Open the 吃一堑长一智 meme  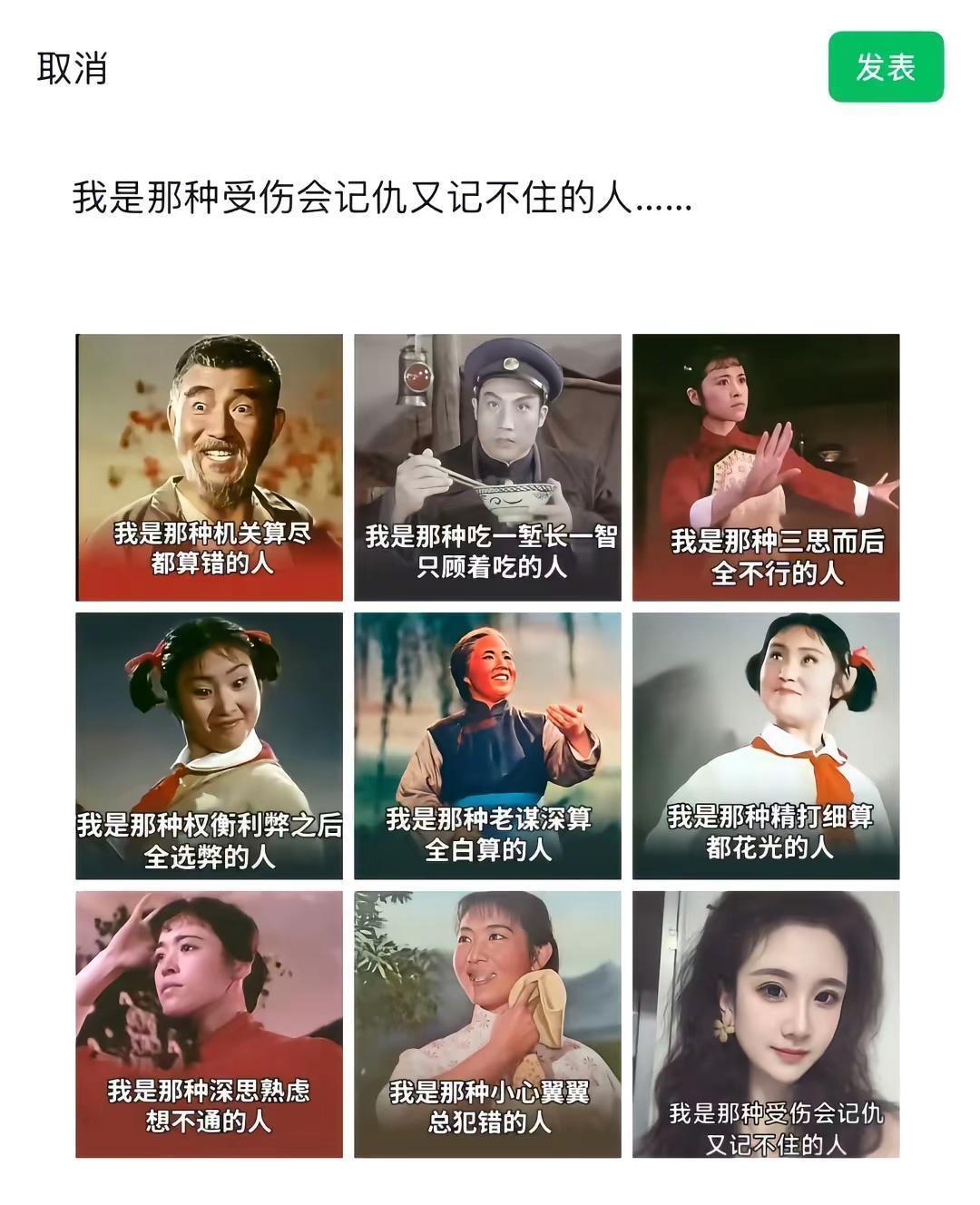click(x=489, y=465)
